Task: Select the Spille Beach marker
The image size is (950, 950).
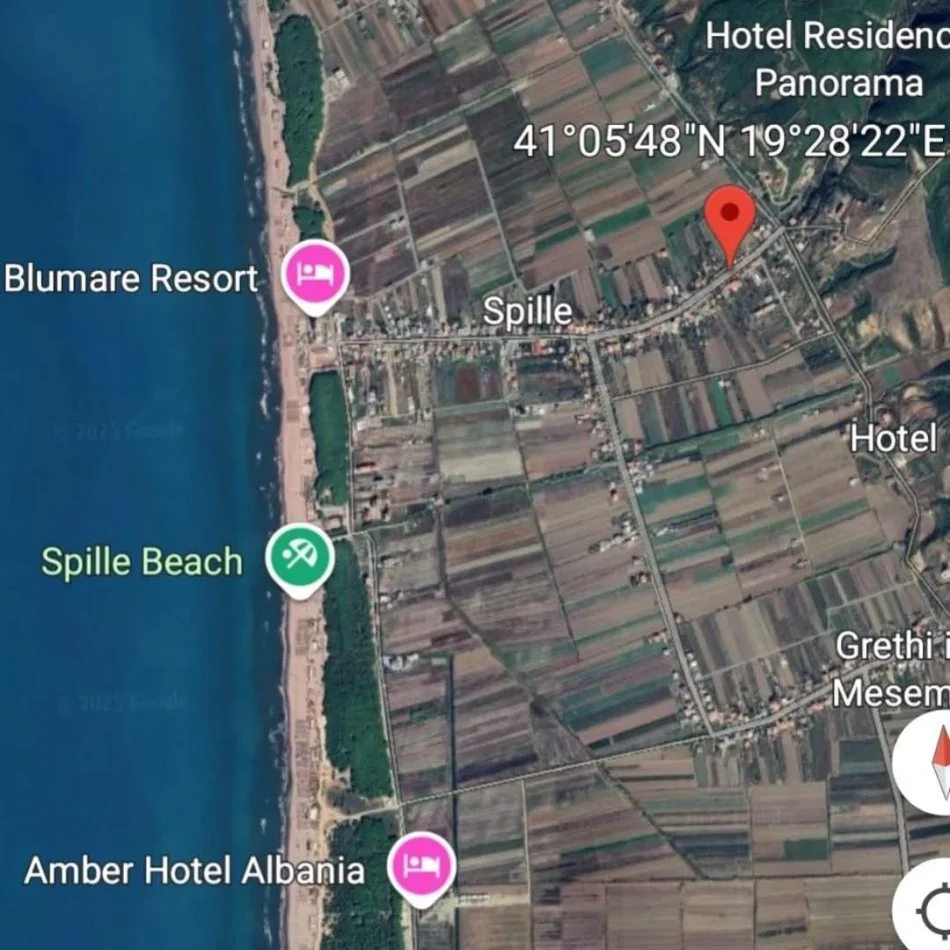Action: 299,554
